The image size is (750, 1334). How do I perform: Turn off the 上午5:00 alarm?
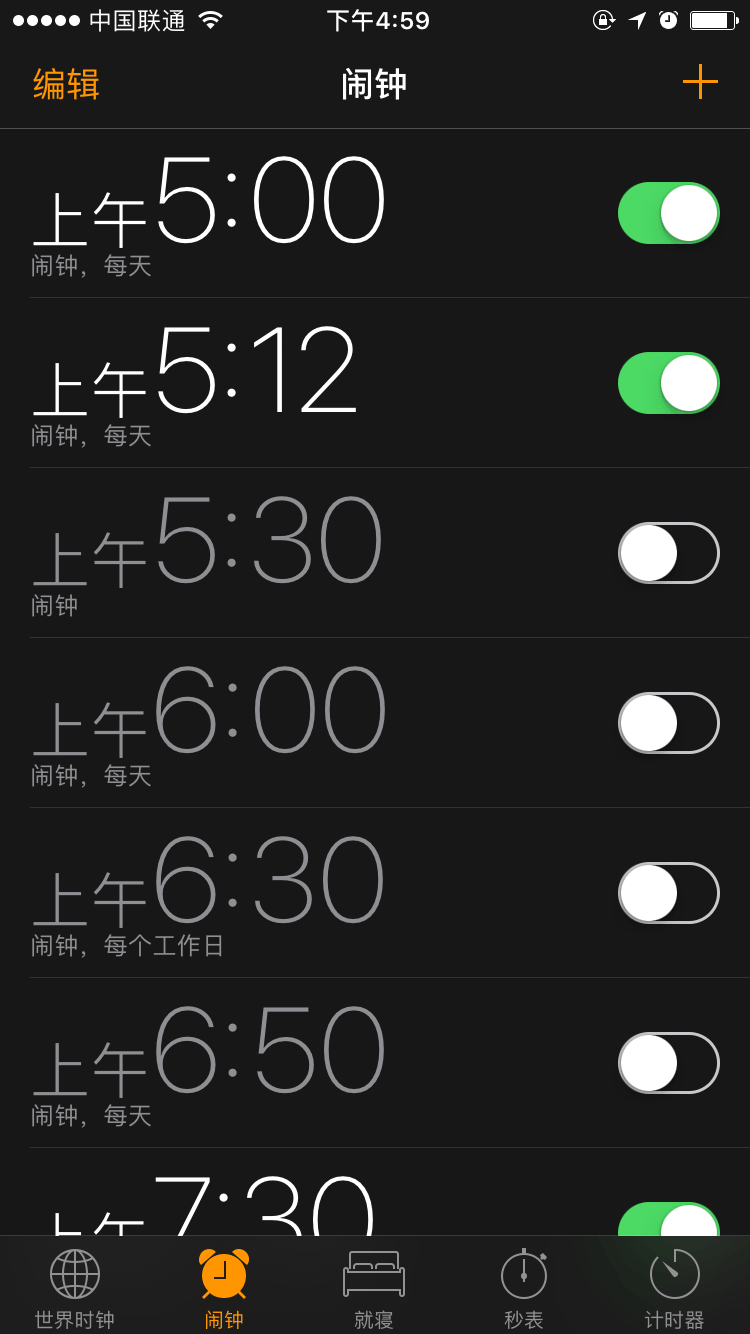[669, 213]
